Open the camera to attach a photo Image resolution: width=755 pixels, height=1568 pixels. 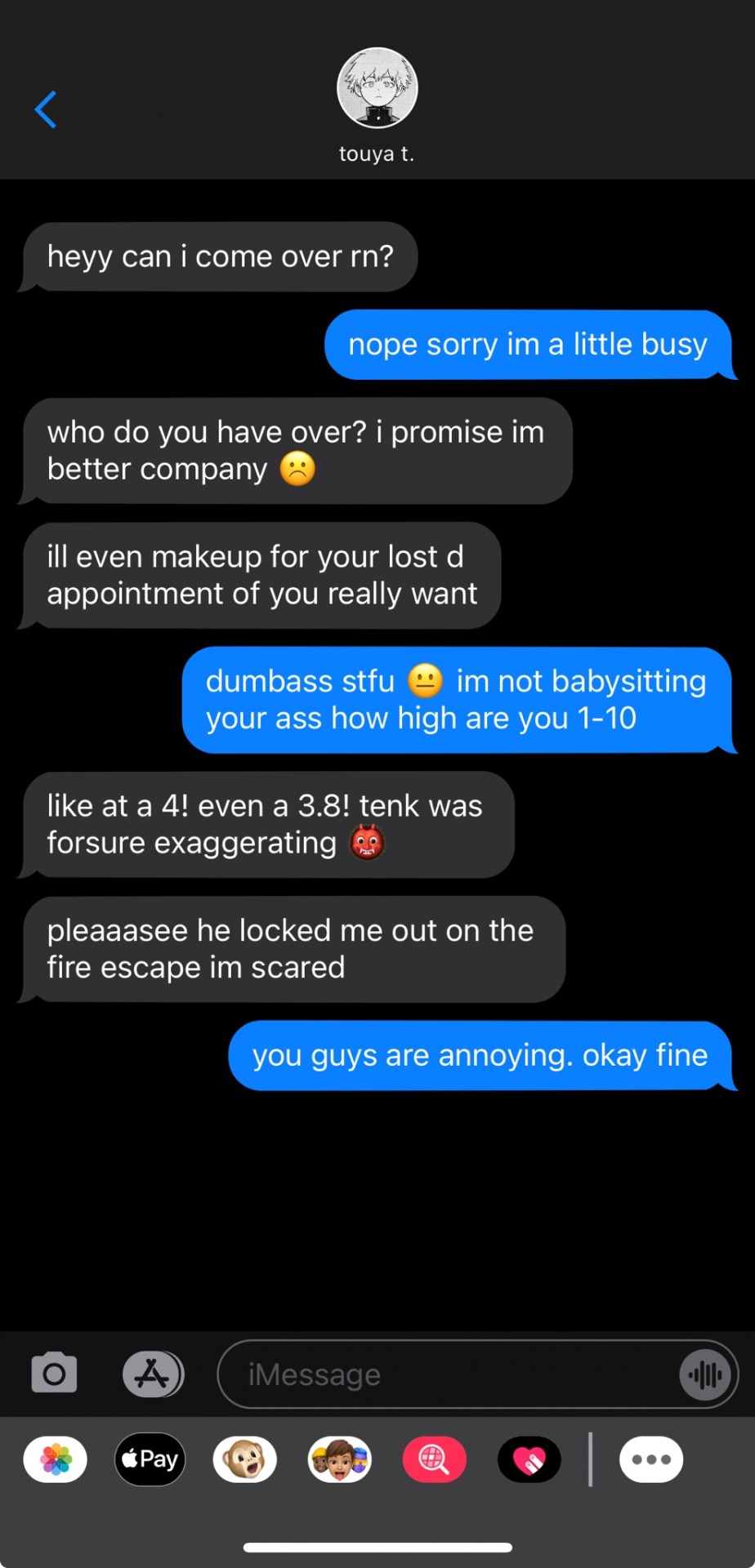(x=54, y=1374)
